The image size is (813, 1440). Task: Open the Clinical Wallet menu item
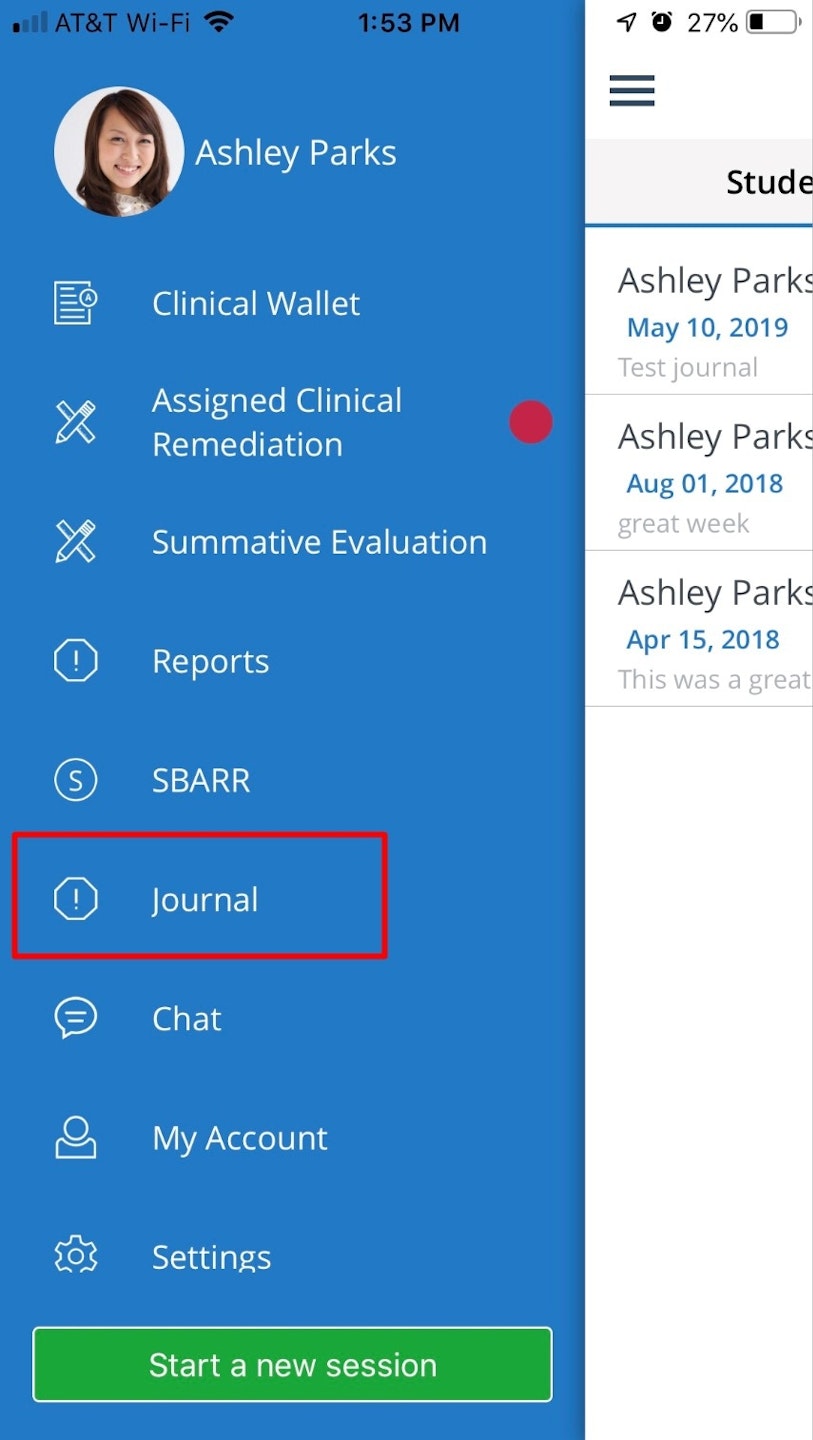(255, 303)
